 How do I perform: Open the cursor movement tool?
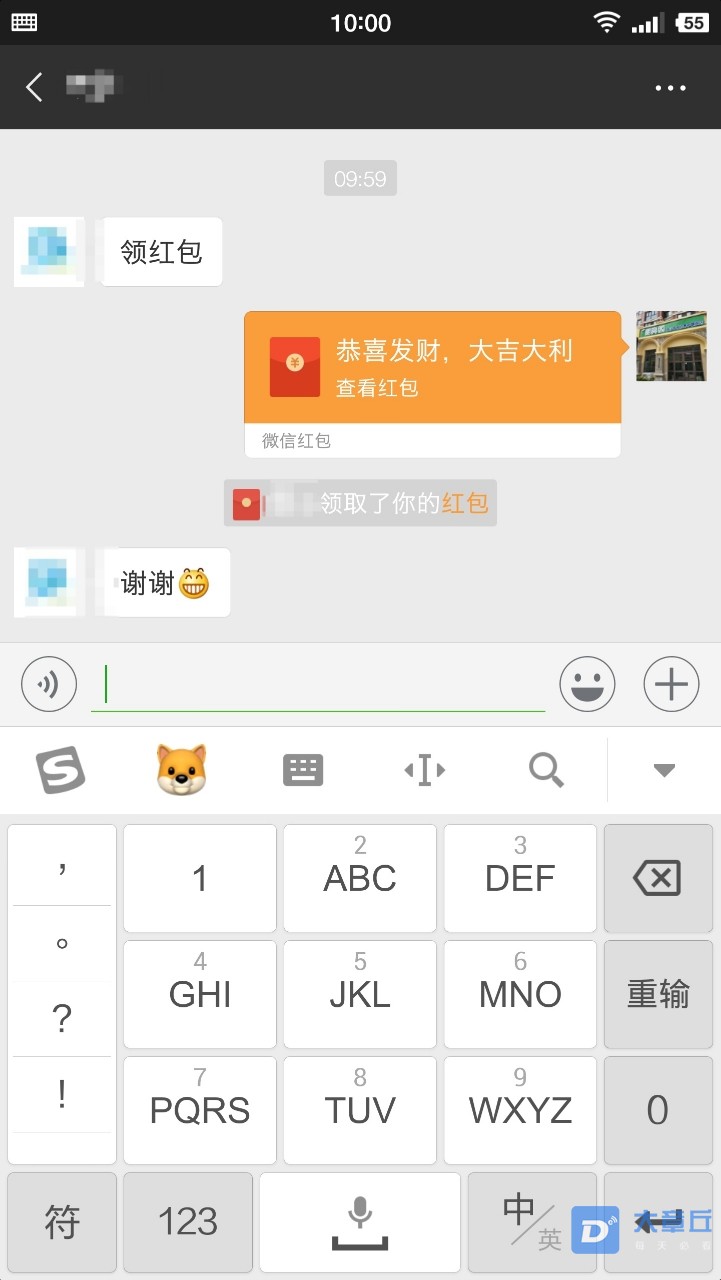point(424,770)
